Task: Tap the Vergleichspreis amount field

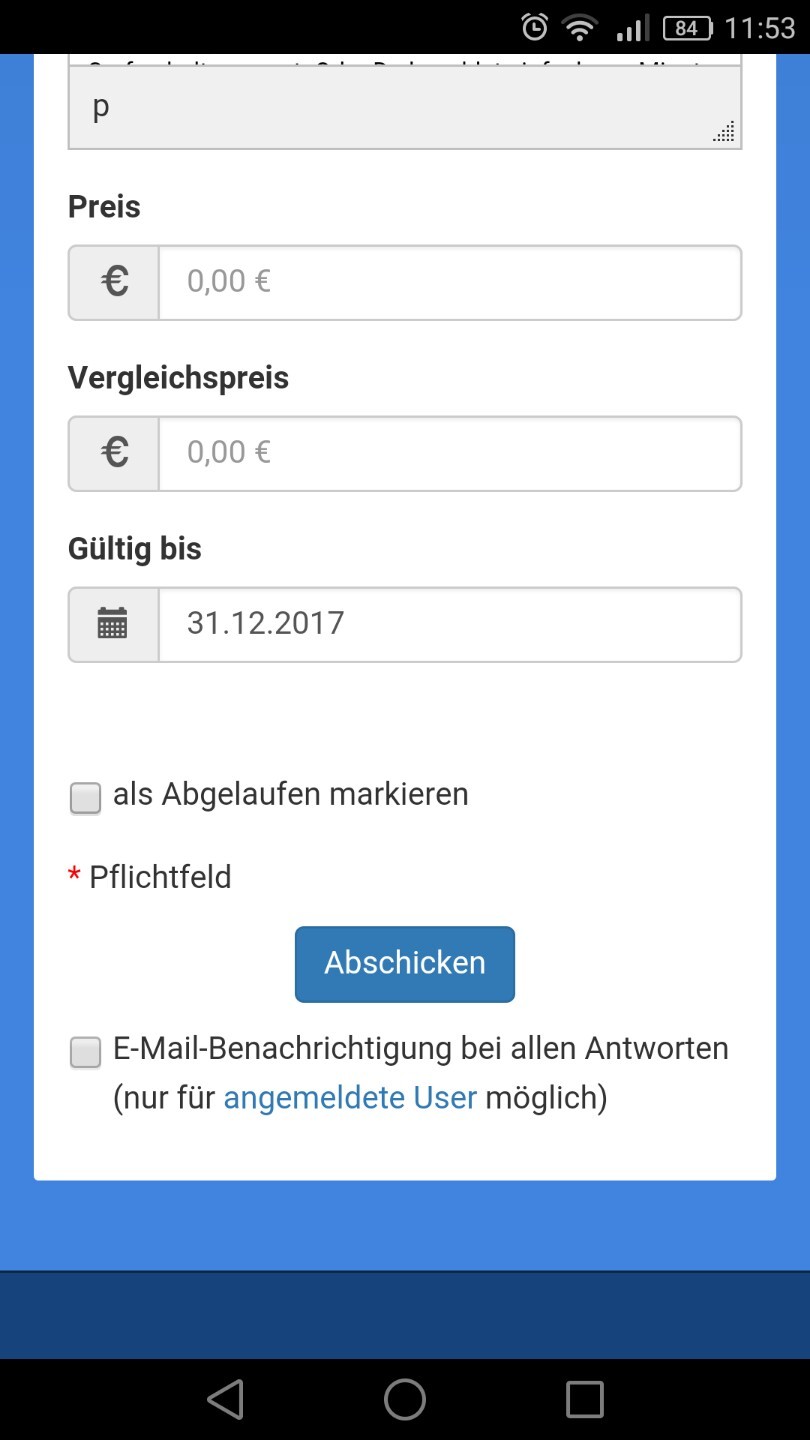Action: click(x=450, y=454)
